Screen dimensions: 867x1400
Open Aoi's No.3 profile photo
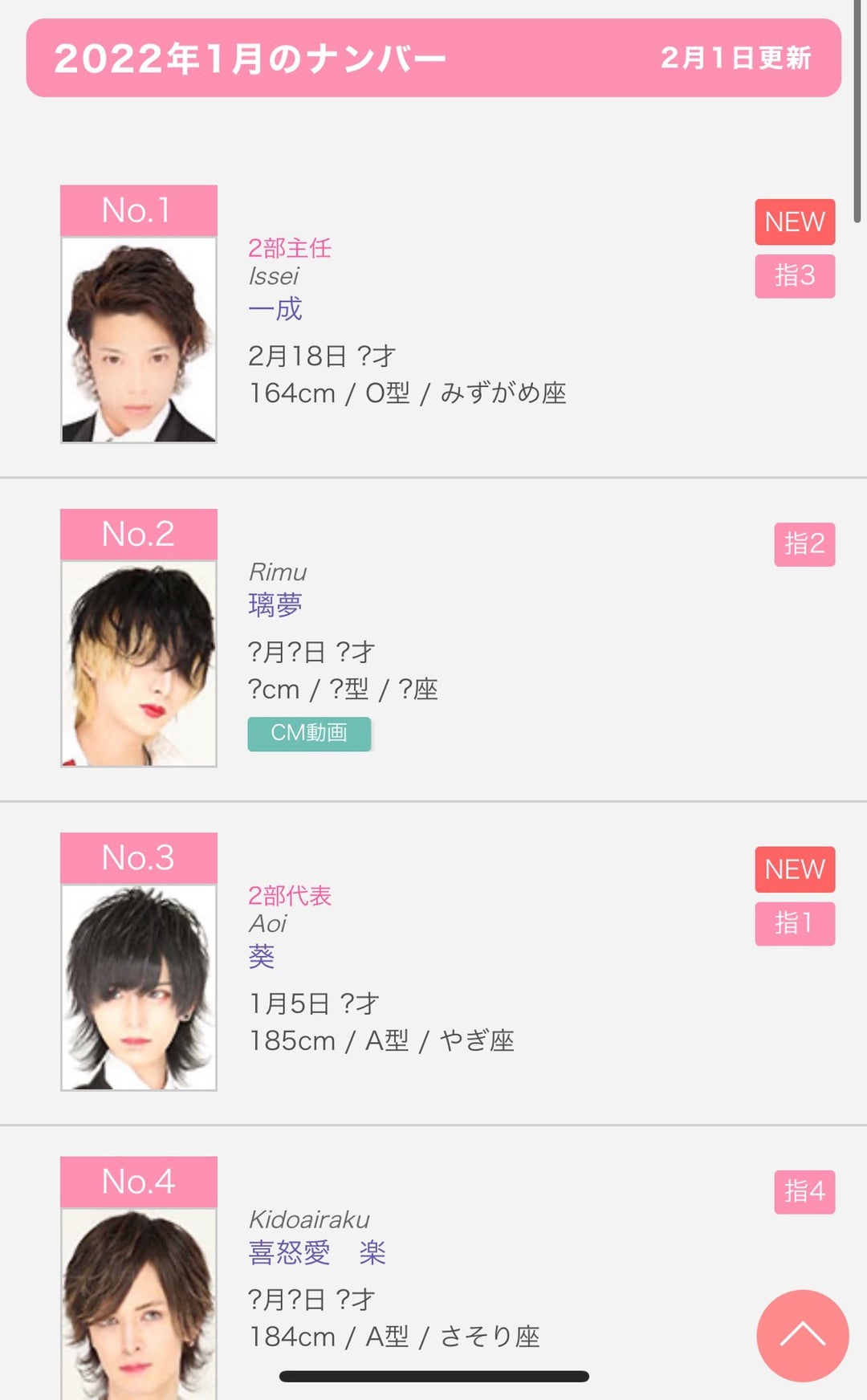click(139, 987)
